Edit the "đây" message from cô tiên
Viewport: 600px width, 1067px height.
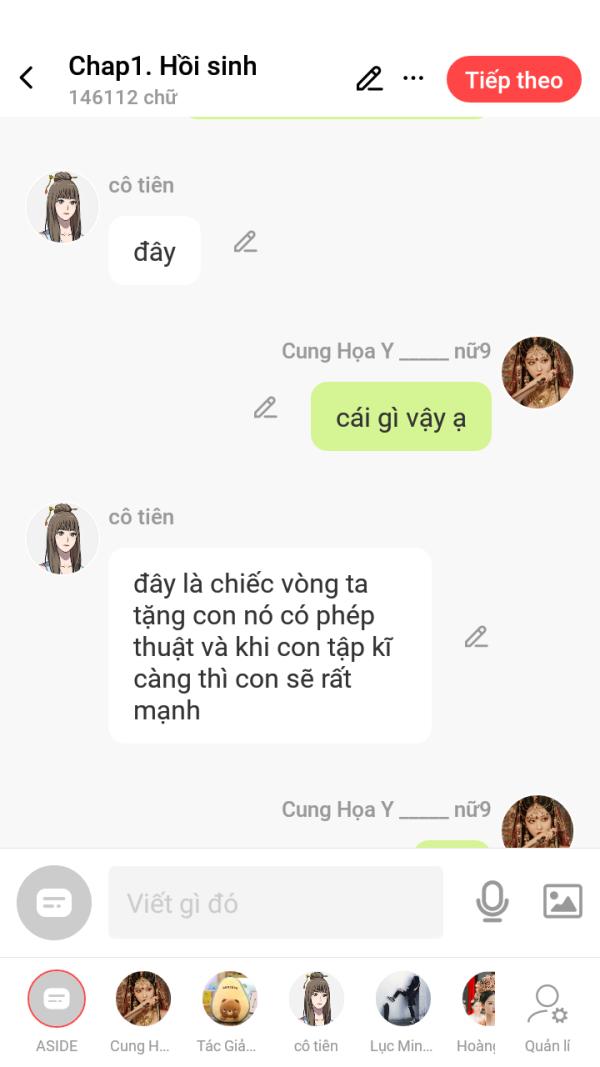point(246,242)
